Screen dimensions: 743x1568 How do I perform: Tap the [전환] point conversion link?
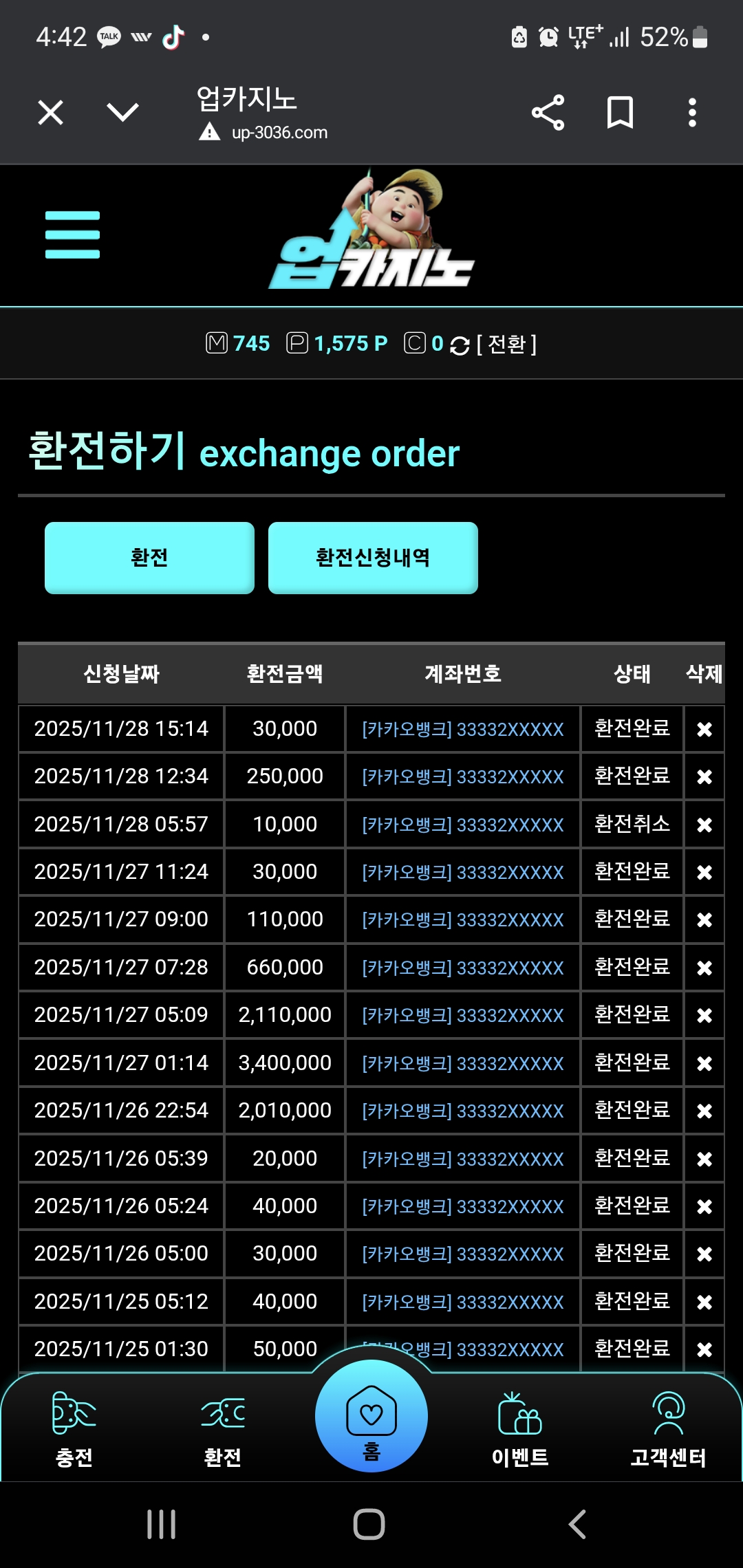(506, 344)
